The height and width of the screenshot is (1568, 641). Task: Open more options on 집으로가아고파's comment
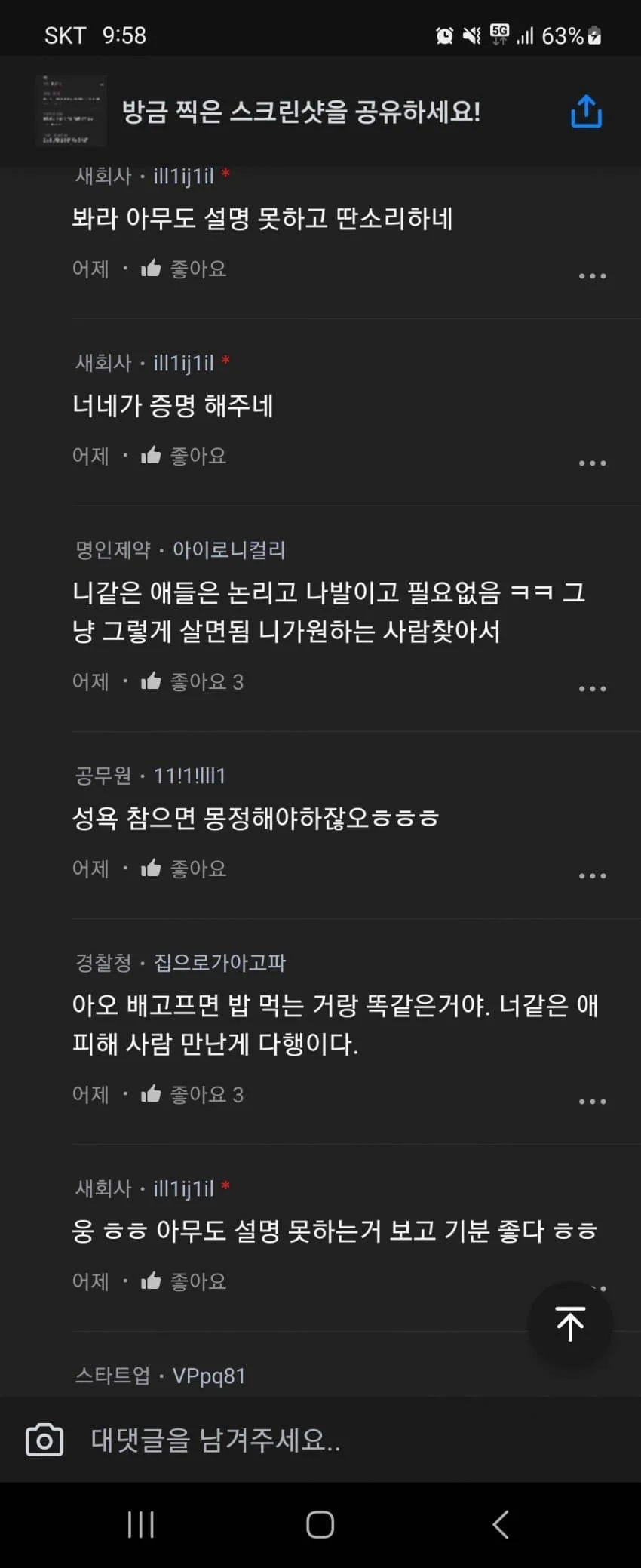[x=592, y=1101]
